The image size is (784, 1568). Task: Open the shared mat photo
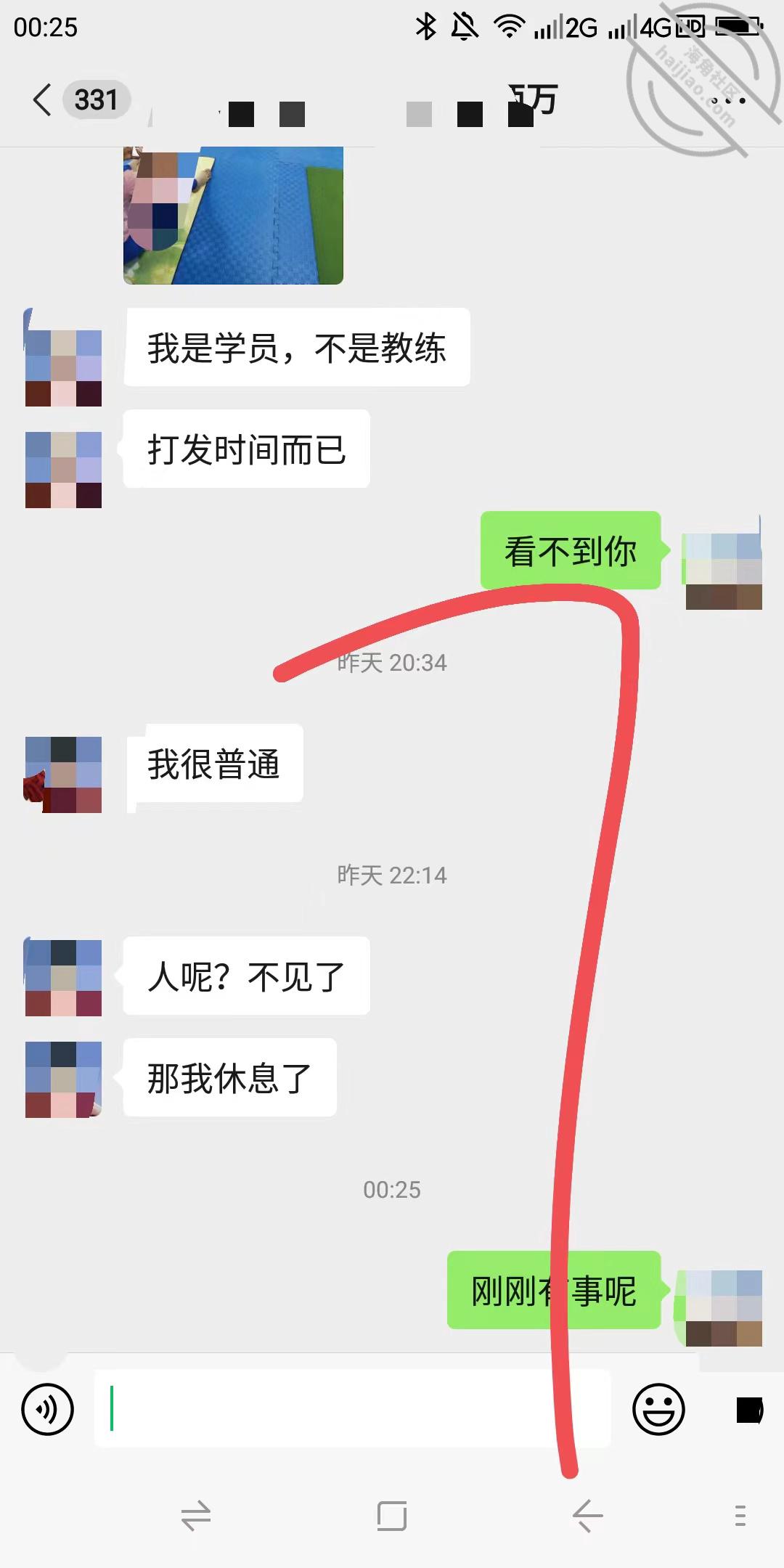(233, 215)
